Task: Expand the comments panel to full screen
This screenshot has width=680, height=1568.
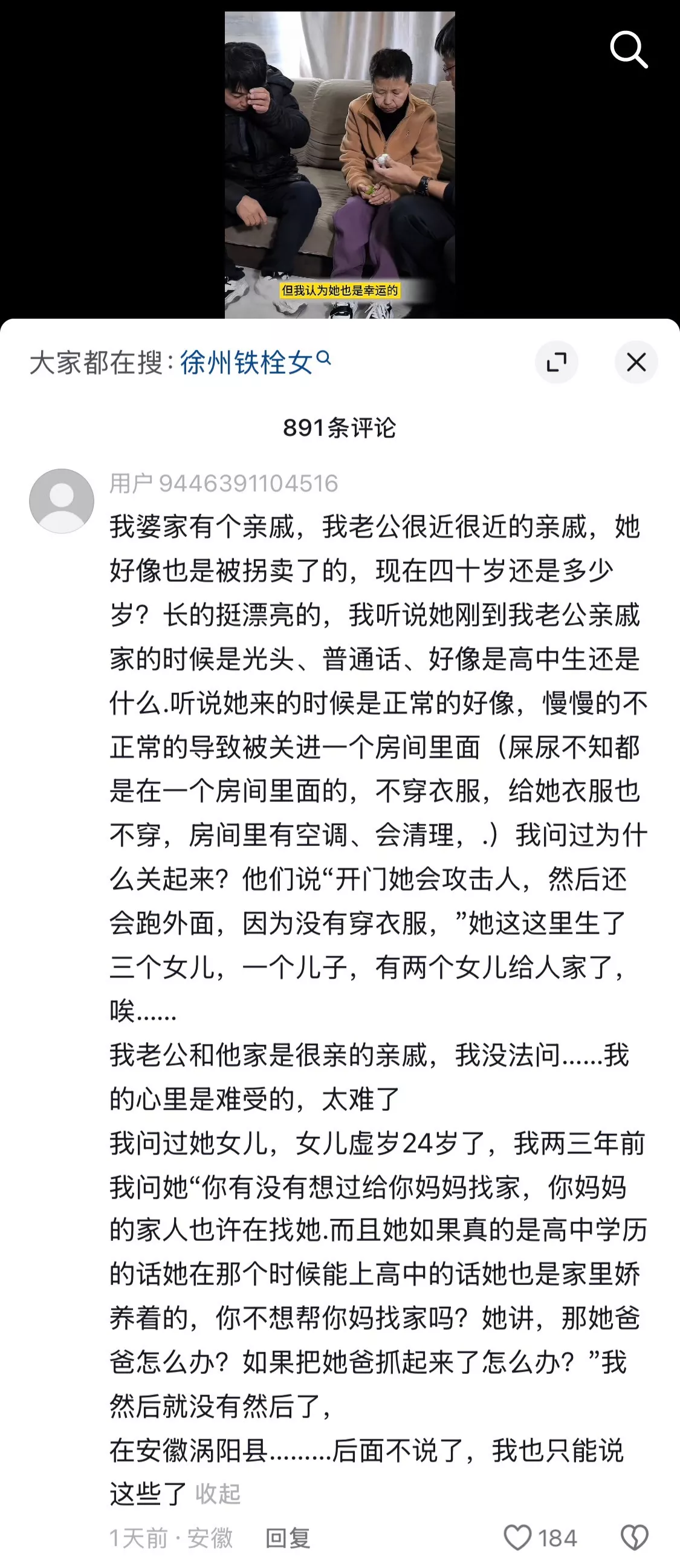Action: [x=556, y=363]
